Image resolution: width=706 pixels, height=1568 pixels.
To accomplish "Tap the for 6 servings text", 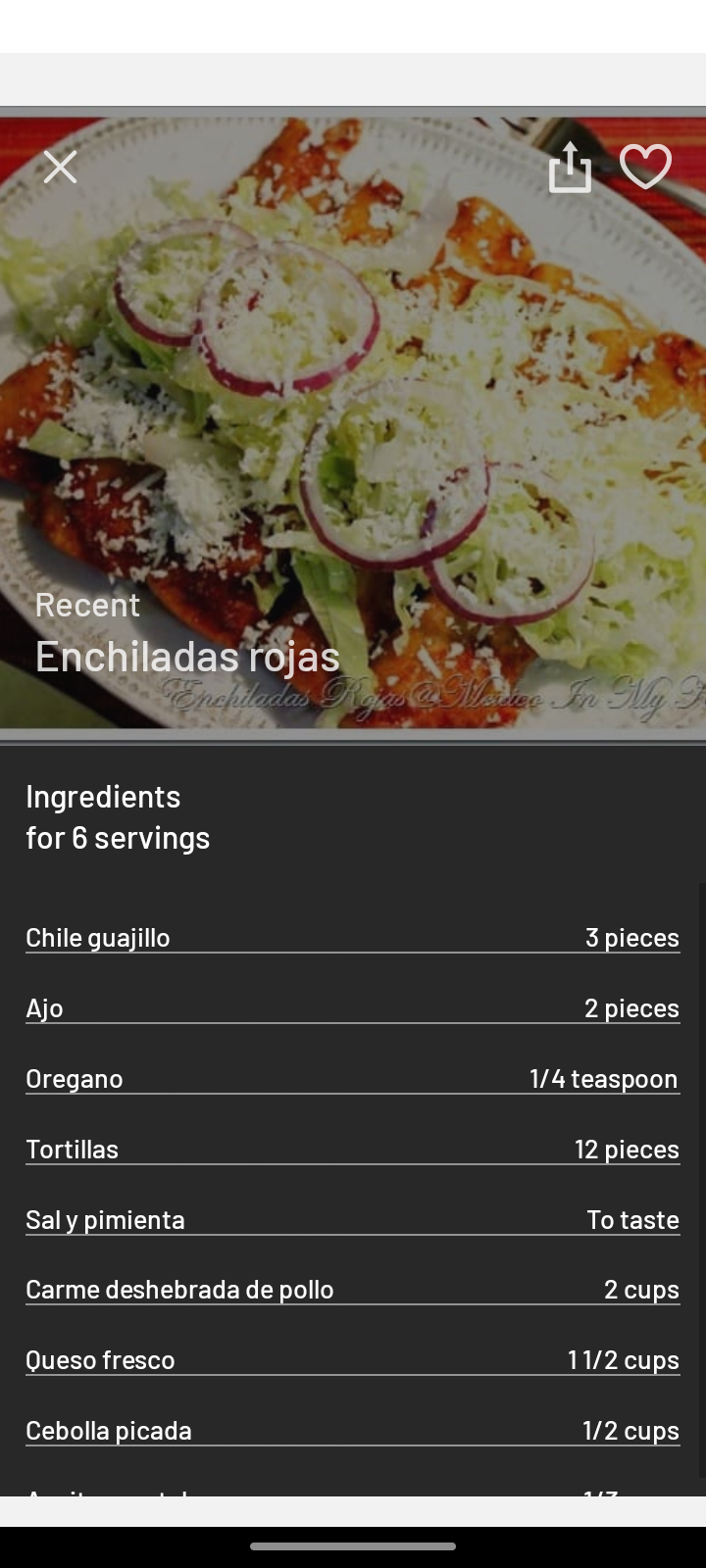I will [x=118, y=837].
